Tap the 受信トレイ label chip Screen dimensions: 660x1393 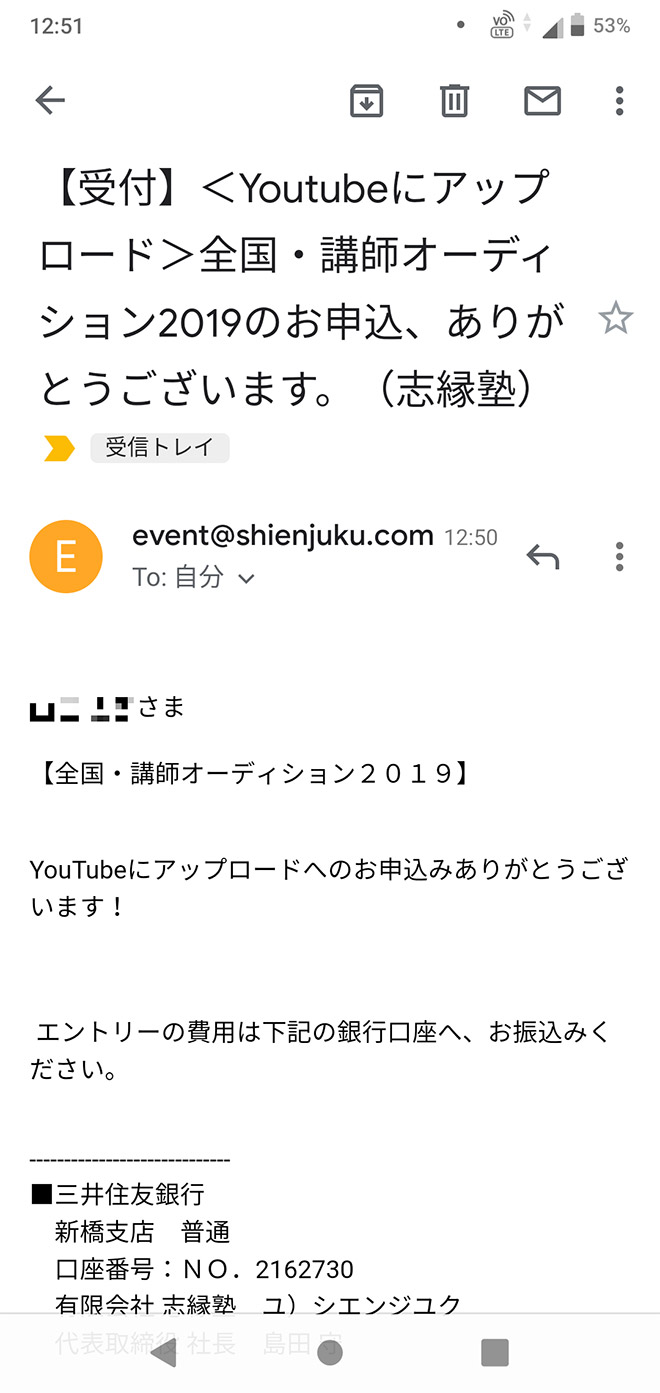[x=159, y=448]
